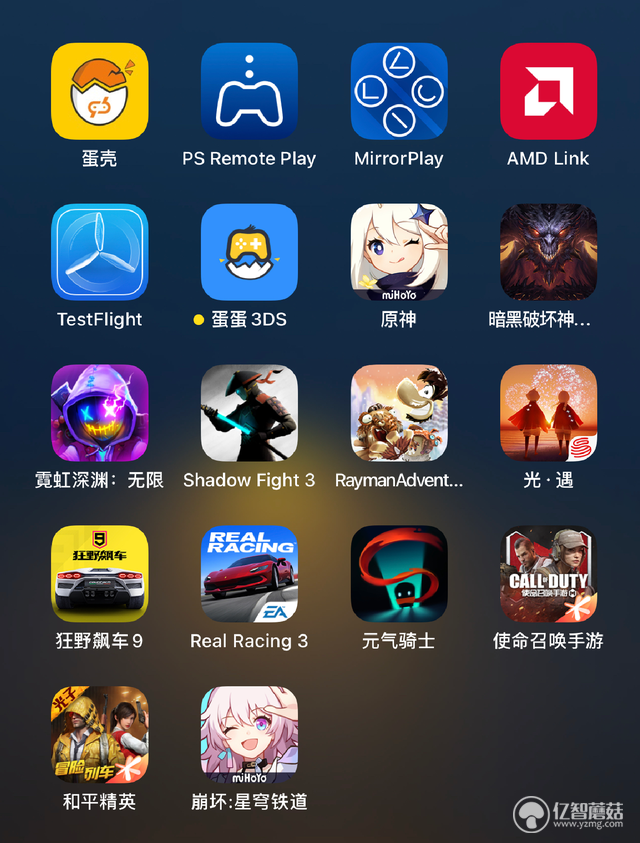Launch 和平精英
The width and height of the screenshot is (640, 843).
99,735
